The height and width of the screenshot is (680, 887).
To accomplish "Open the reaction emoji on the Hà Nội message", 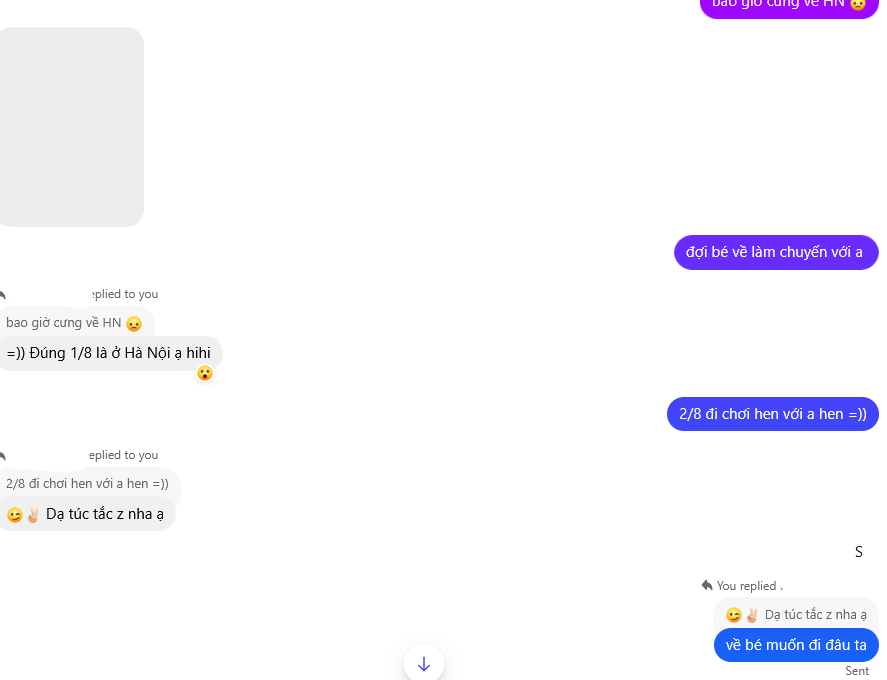I will point(205,373).
